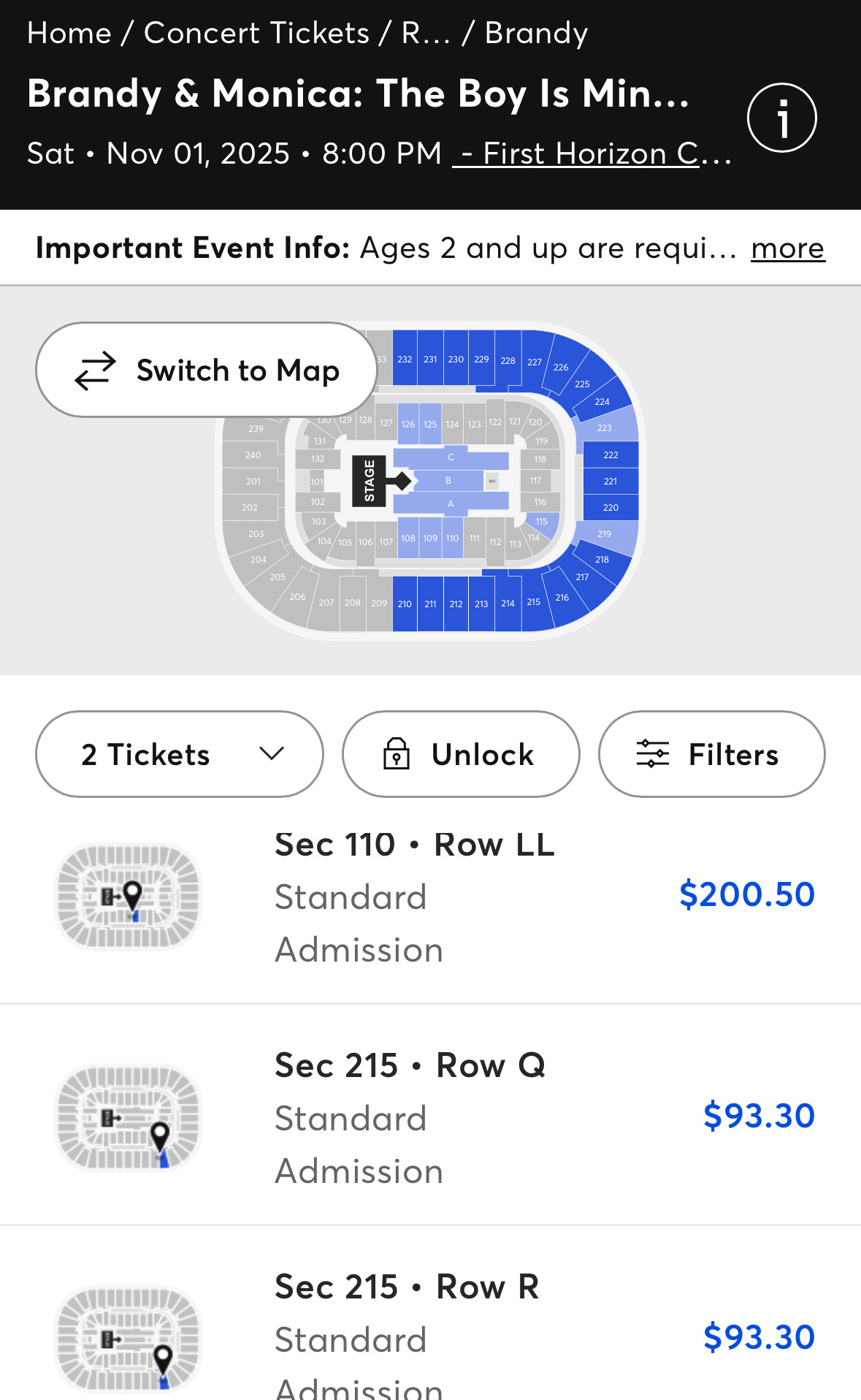Open the event info icon
Viewport: 861px width, 1400px height.
pos(781,118)
